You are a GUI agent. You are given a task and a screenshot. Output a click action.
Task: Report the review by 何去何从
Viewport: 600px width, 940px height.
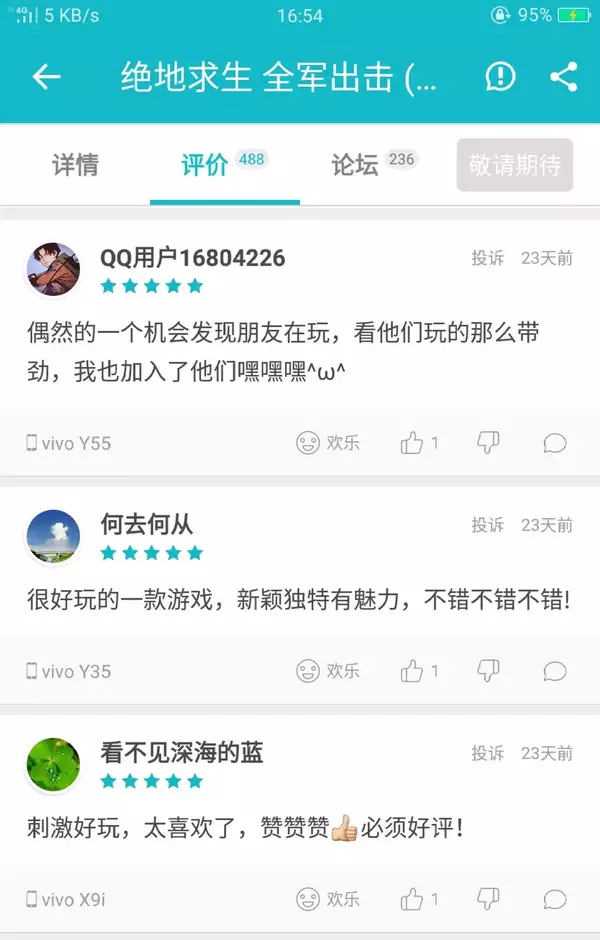click(488, 525)
